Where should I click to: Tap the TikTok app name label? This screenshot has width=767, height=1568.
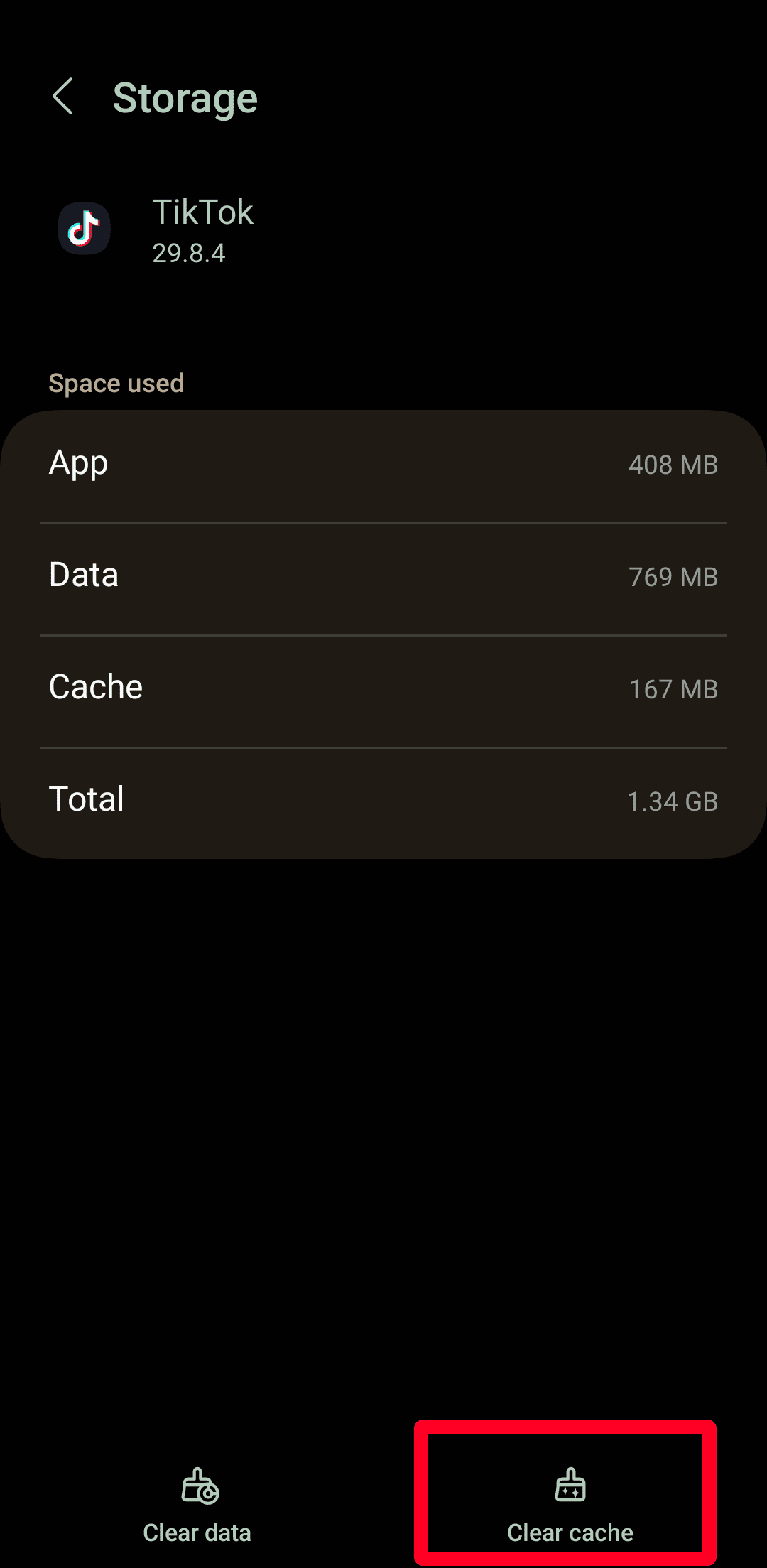[x=204, y=211]
